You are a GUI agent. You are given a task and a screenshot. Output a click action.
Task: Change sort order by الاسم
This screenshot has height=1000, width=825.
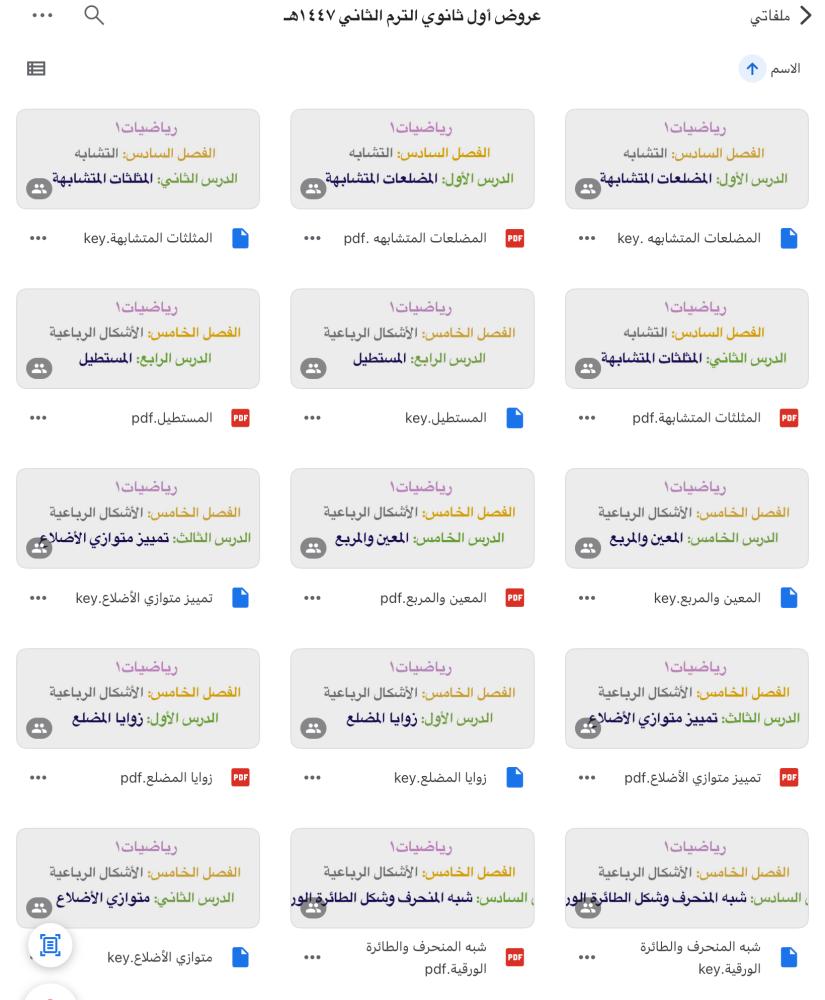point(770,69)
